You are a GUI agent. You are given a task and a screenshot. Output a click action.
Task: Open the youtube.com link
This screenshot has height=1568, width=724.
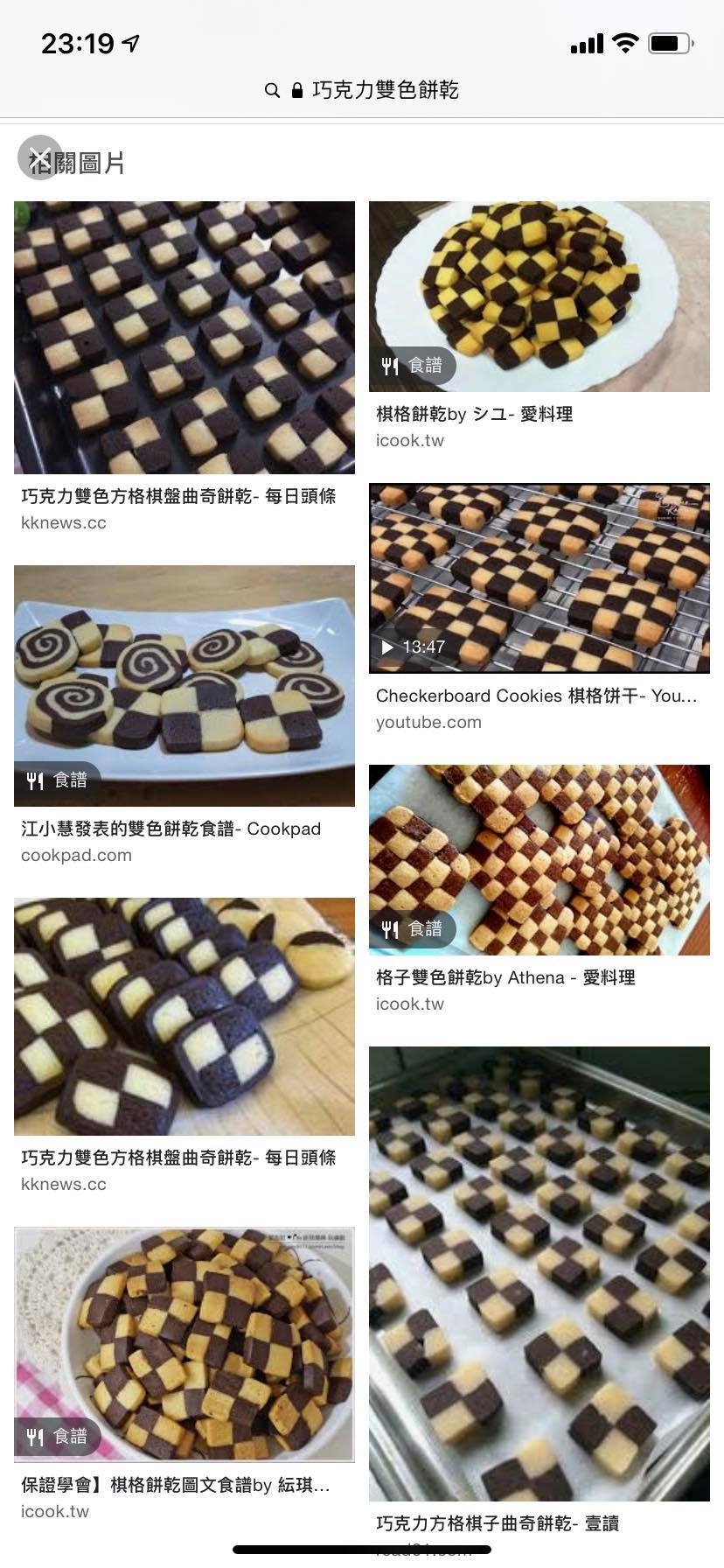(428, 722)
